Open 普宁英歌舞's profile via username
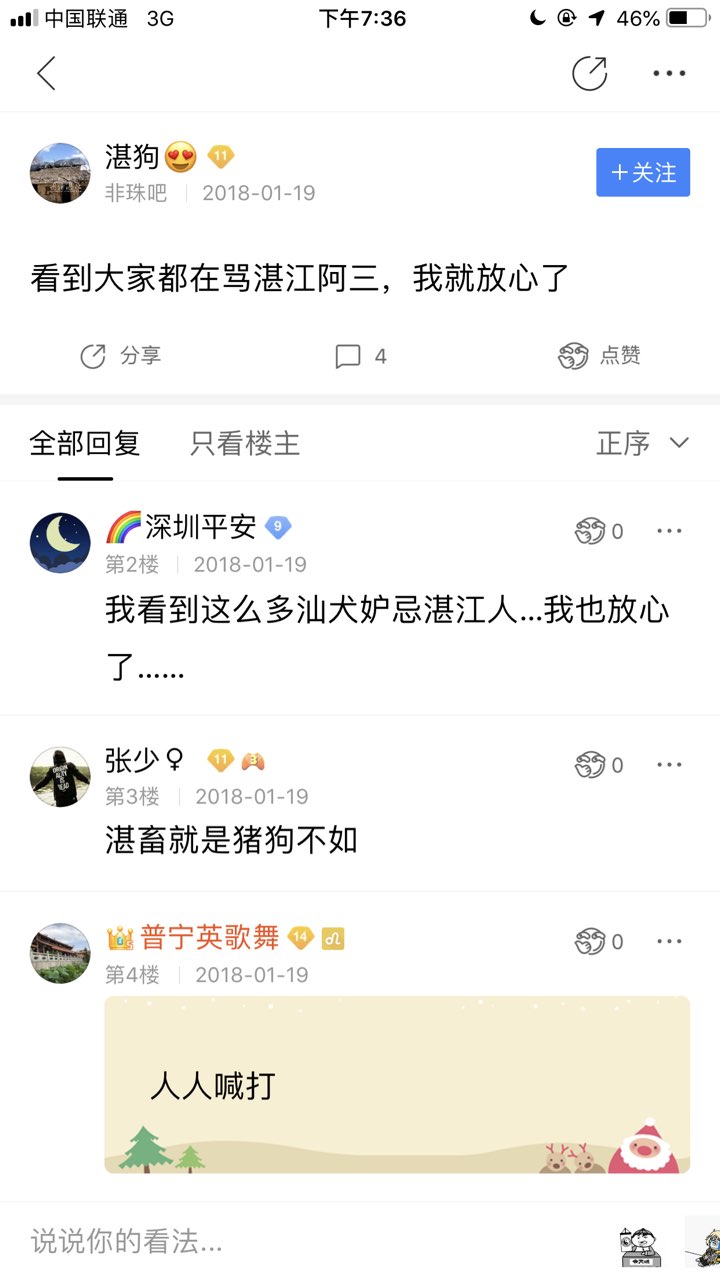The width and height of the screenshot is (720, 1280). (x=209, y=938)
